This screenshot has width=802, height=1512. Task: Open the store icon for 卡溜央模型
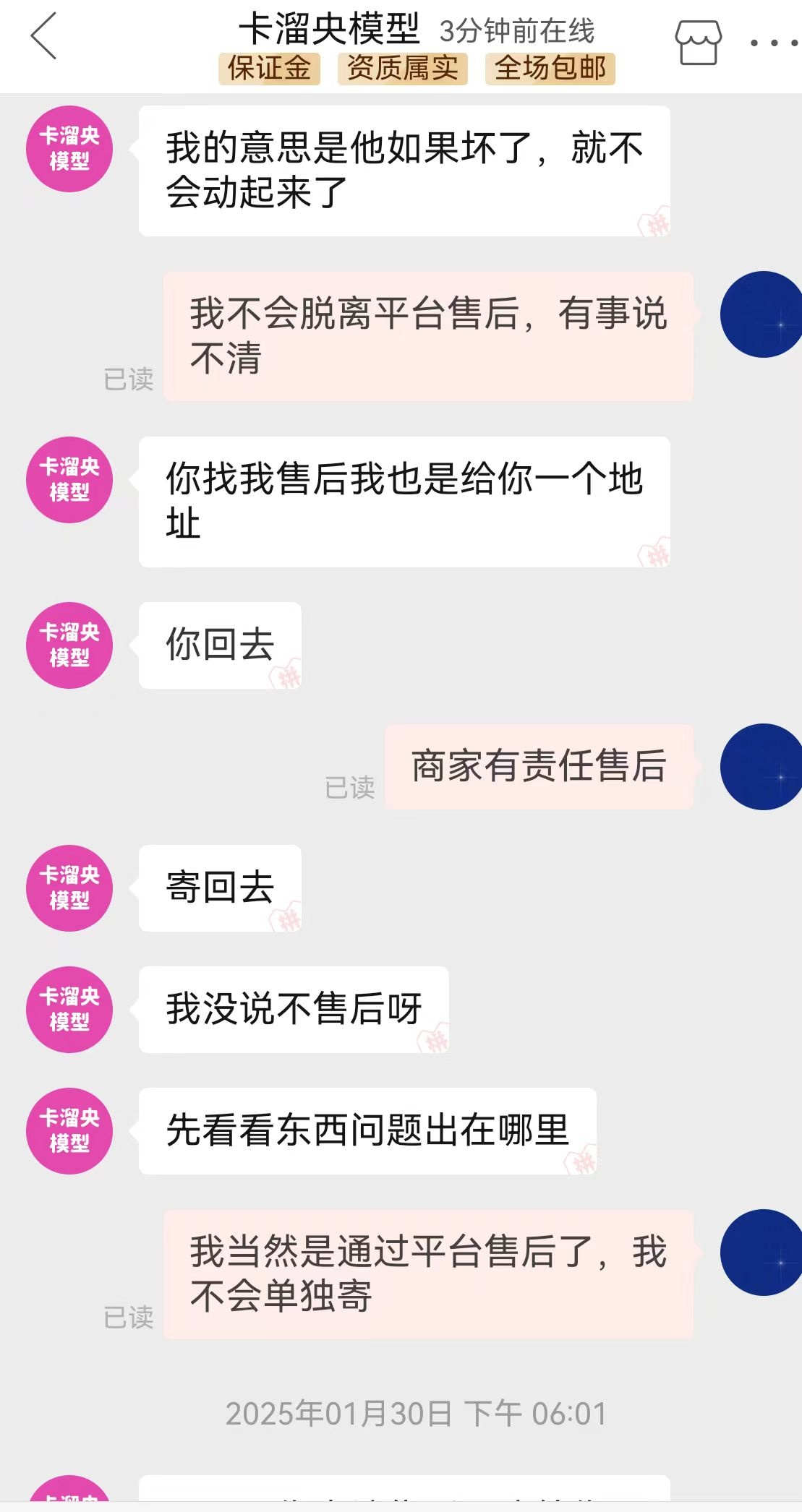tap(698, 42)
